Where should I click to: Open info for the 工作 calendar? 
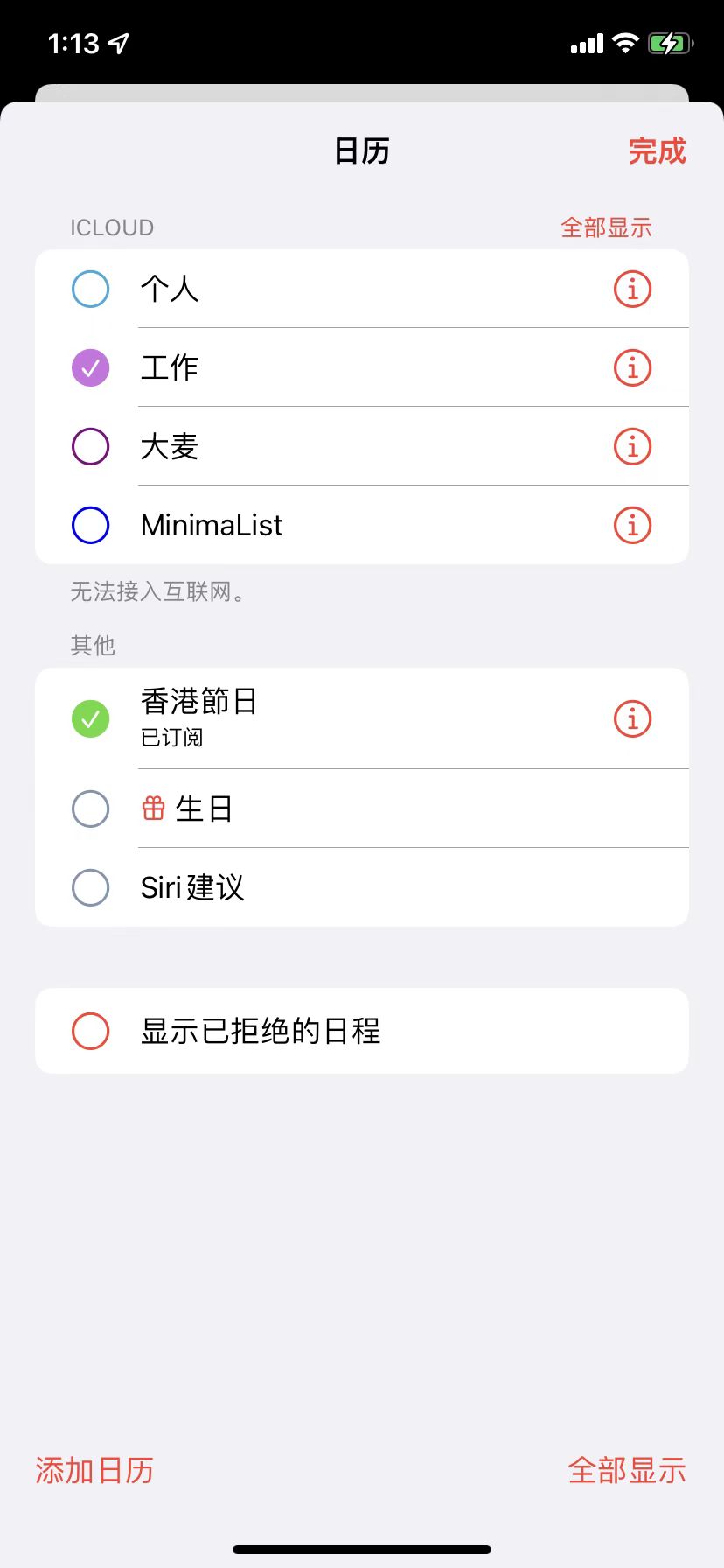[632, 367]
